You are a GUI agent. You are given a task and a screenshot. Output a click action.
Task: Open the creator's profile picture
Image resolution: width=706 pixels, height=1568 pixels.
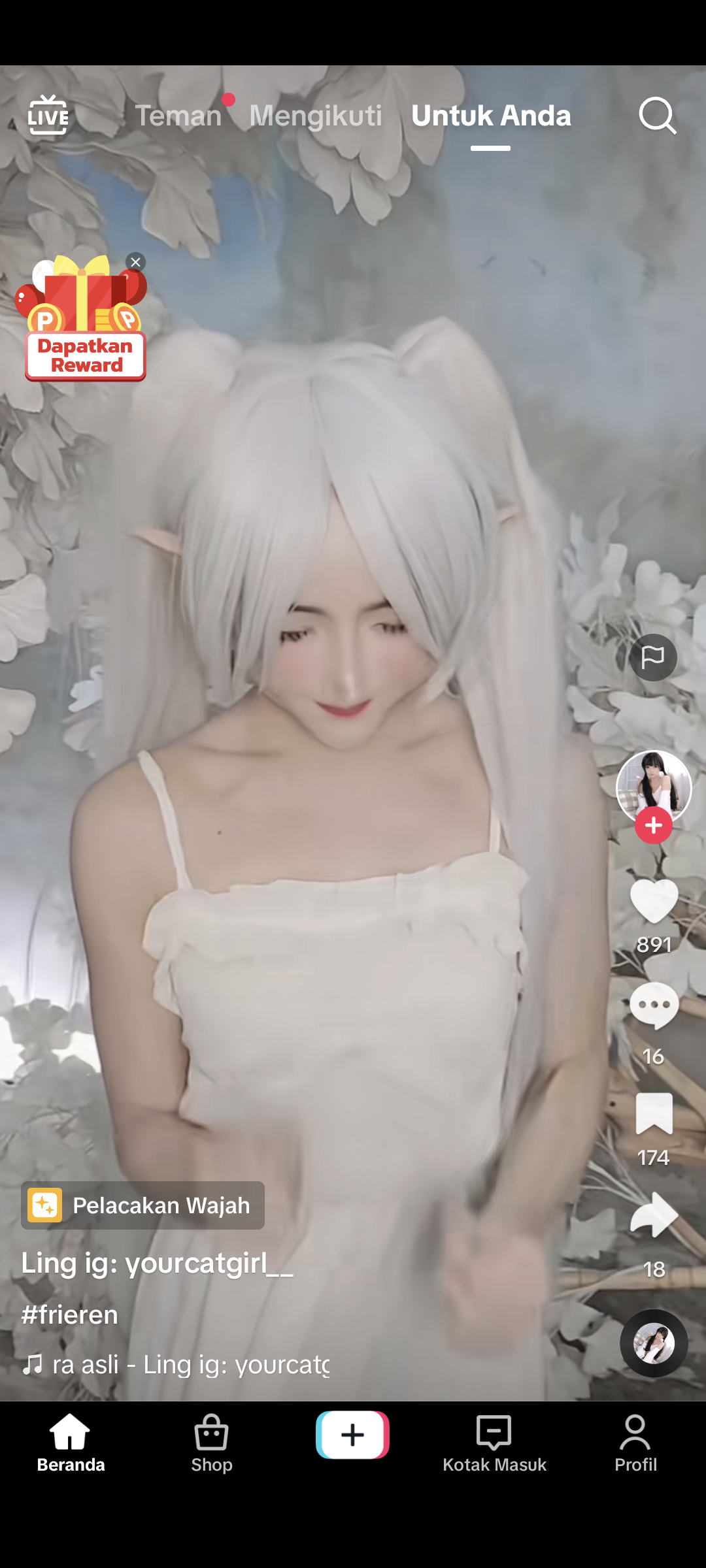(653, 786)
